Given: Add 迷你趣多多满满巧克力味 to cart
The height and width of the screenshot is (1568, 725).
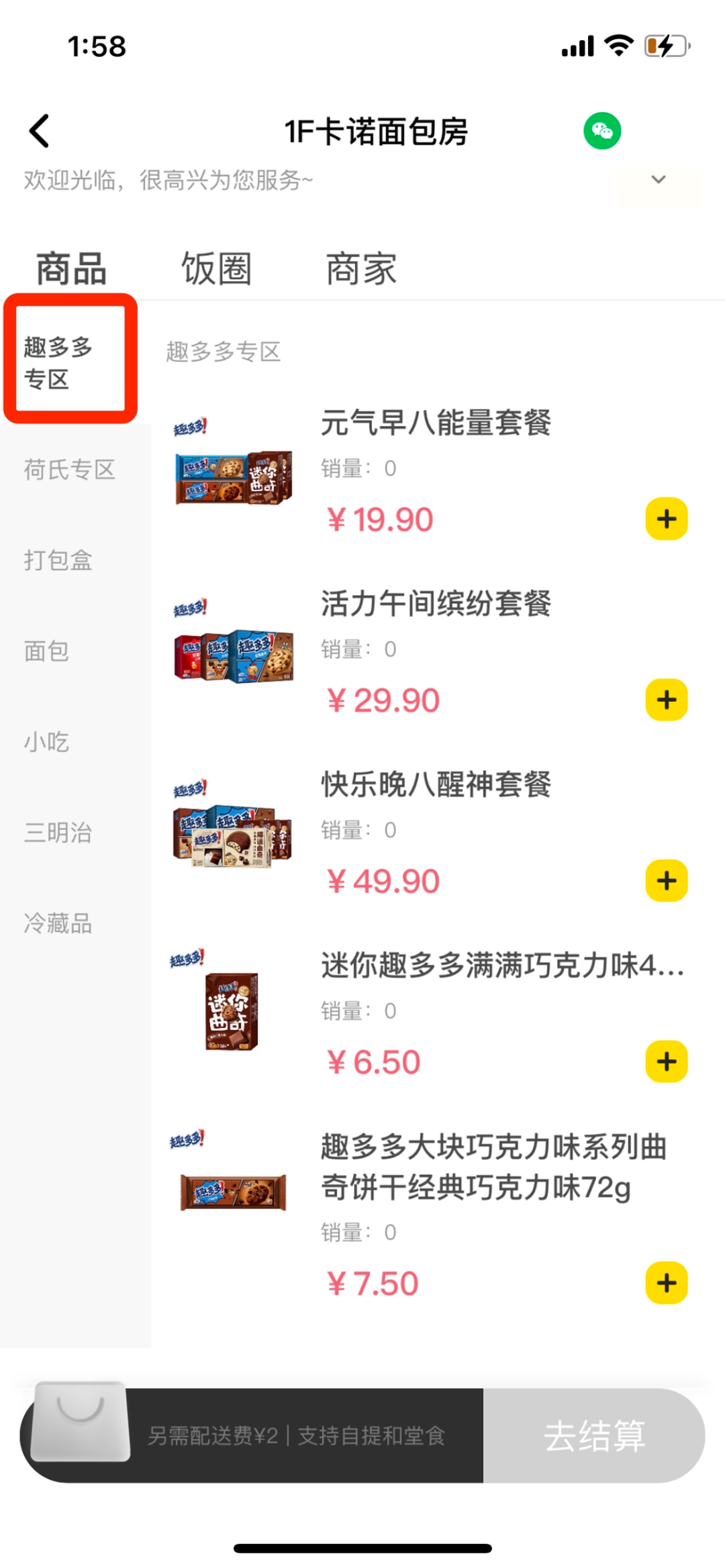Looking at the screenshot, I should [666, 1061].
